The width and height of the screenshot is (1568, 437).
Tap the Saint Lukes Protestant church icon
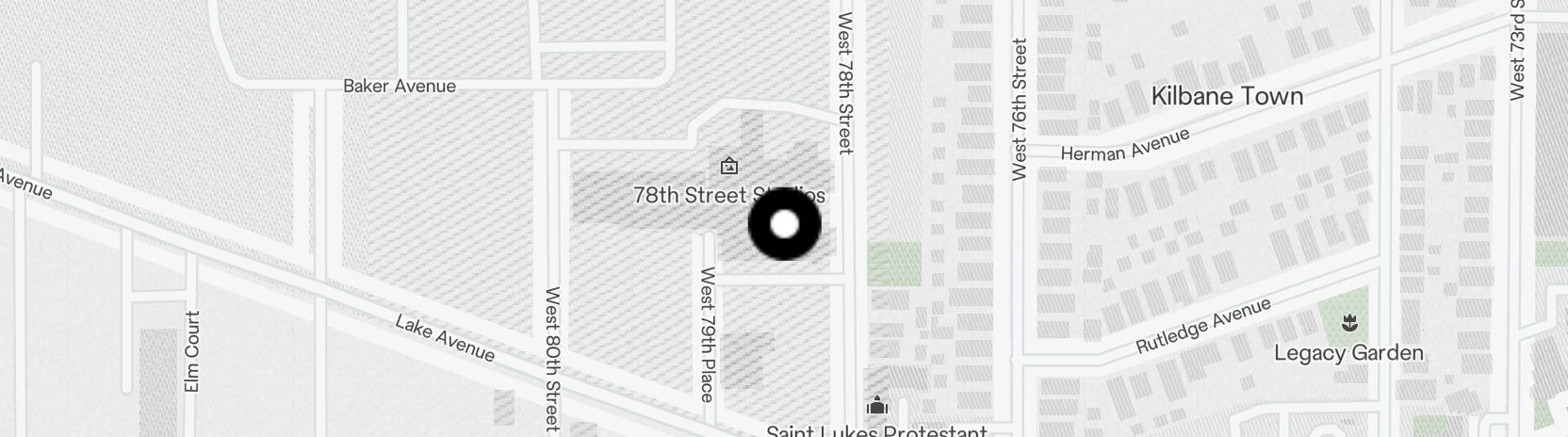pyautogui.click(x=877, y=407)
